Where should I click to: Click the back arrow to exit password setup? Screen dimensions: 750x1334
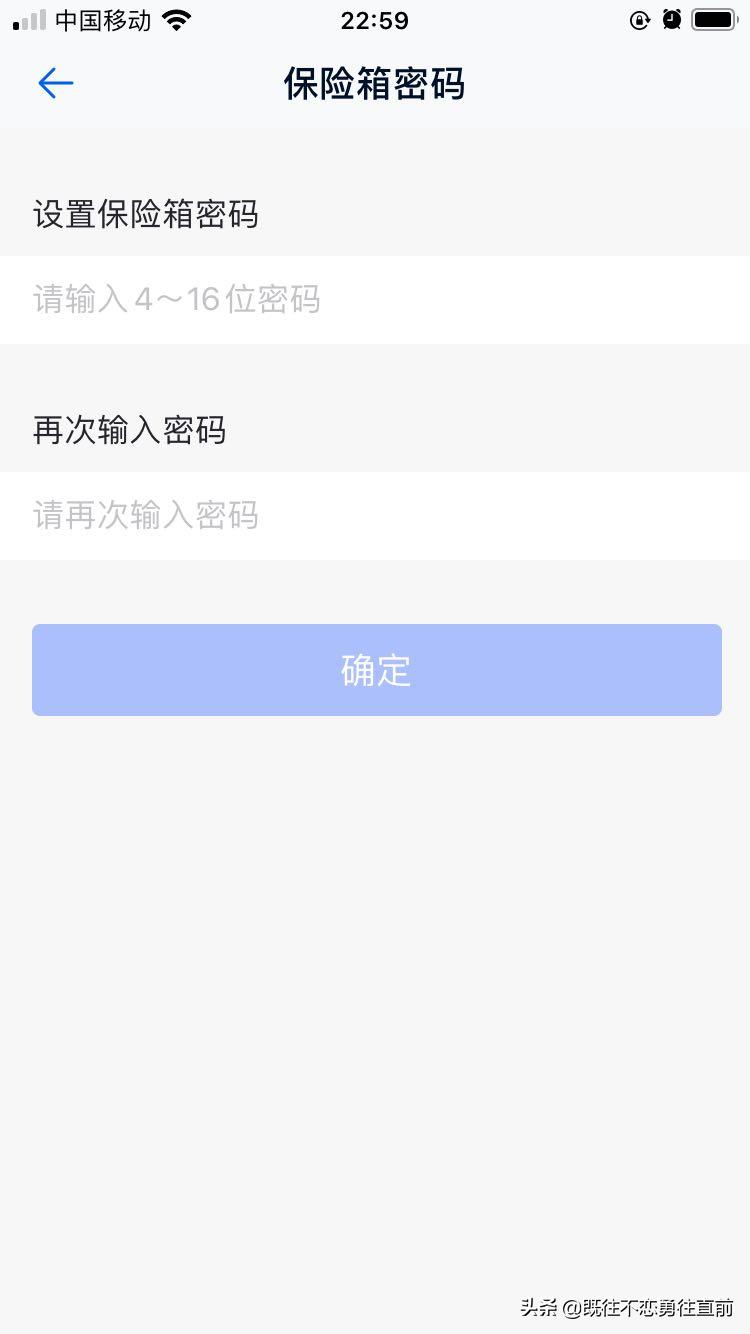click(x=55, y=83)
